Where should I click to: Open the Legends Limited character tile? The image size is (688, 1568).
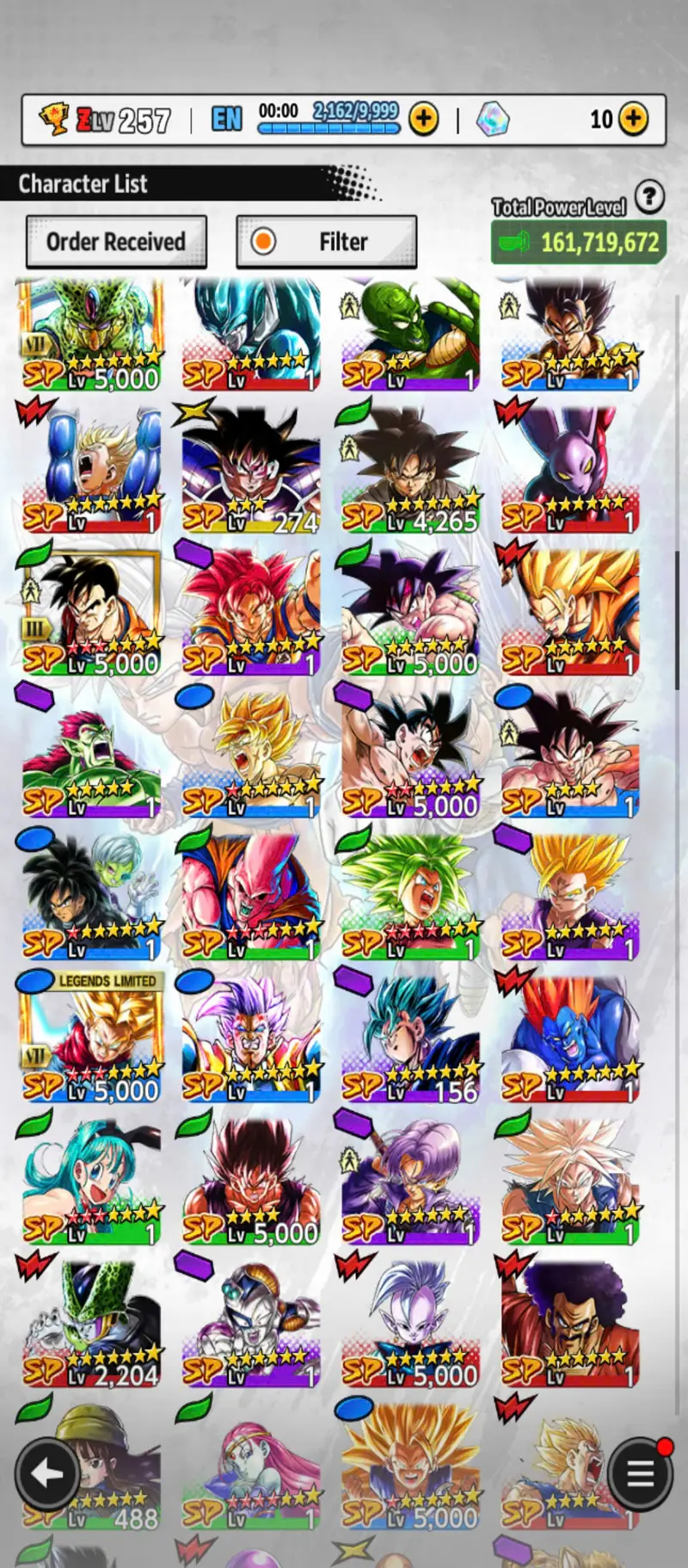pyautogui.click(x=91, y=1038)
